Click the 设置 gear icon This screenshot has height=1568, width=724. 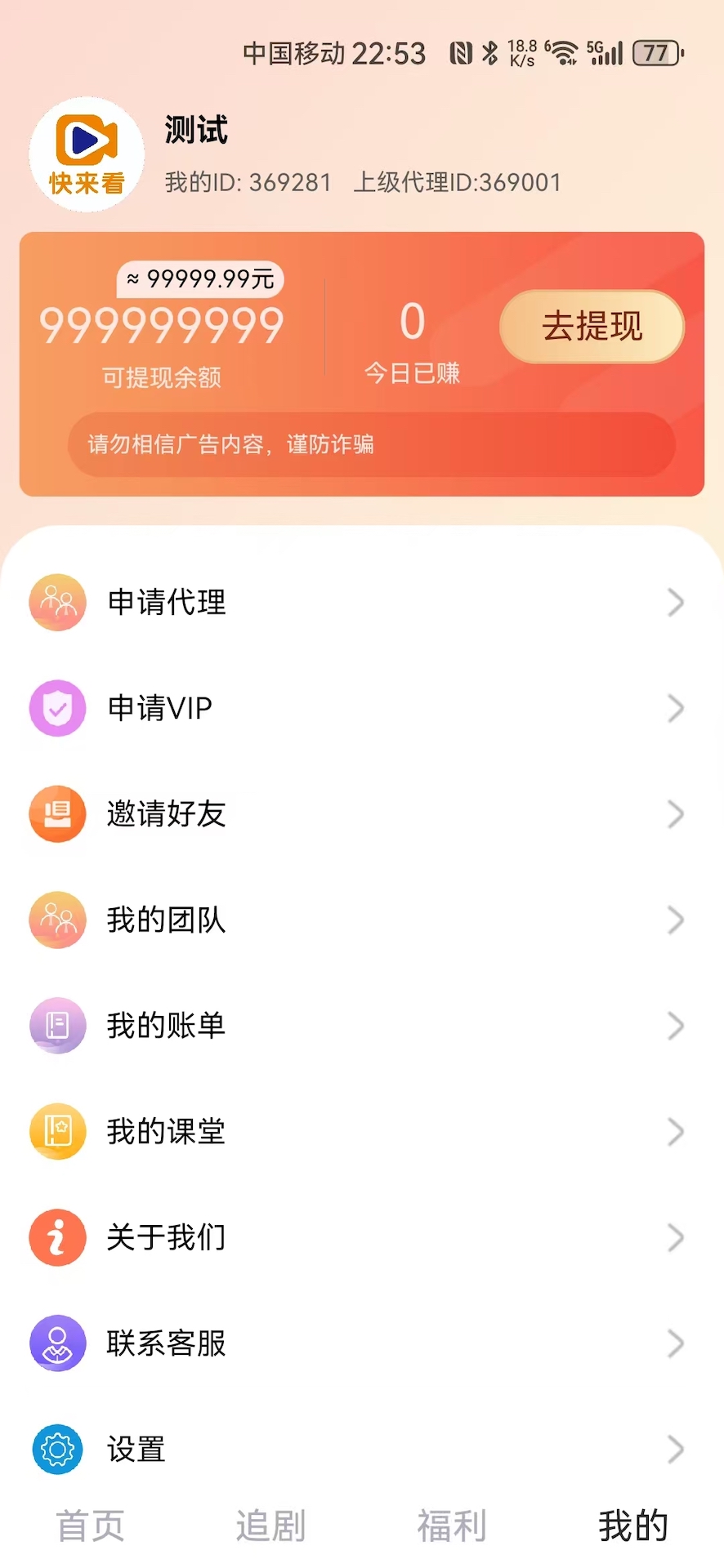[x=57, y=1450]
